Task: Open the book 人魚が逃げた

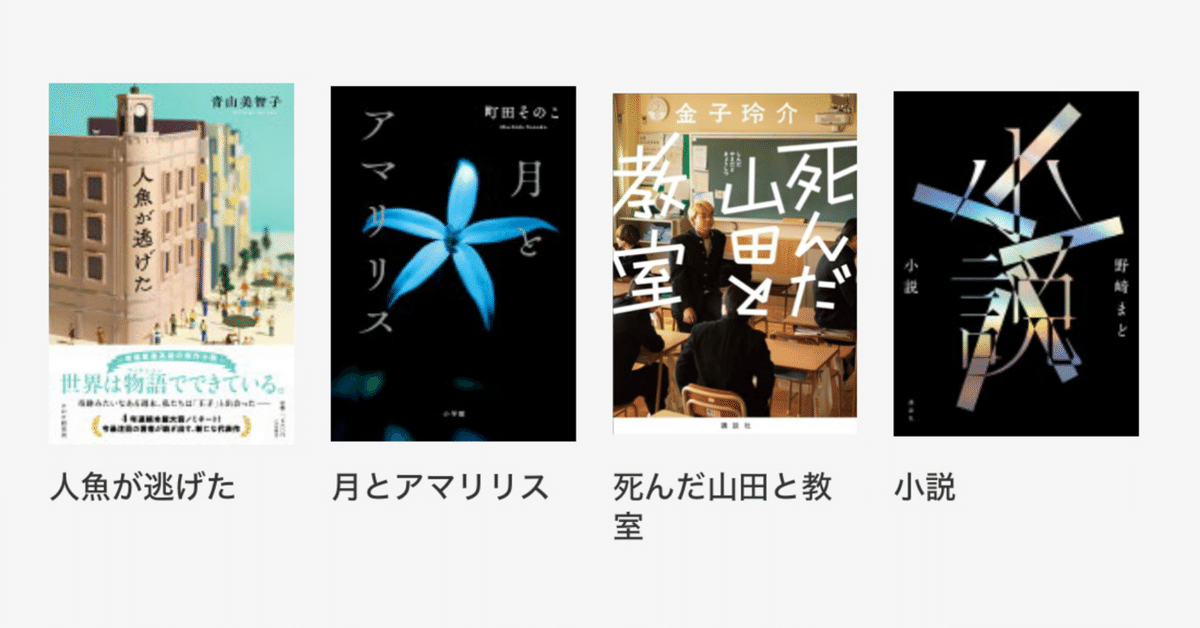Action: pyautogui.click(x=171, y=263)
